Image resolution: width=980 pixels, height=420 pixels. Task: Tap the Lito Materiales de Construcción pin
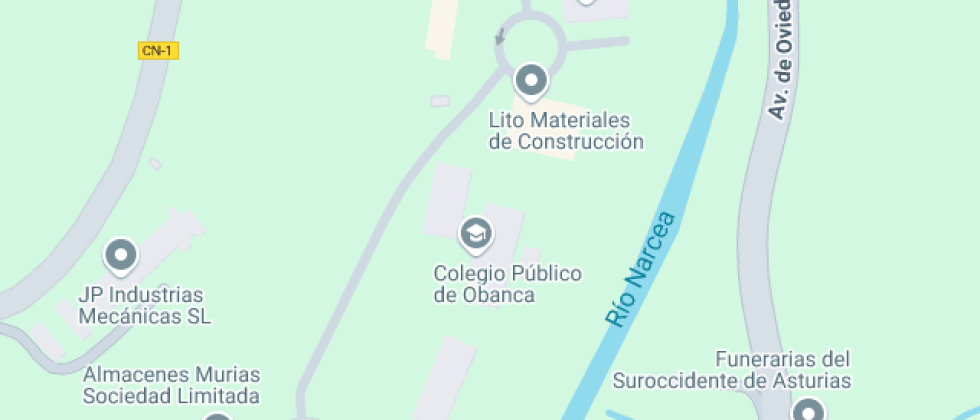tap(531, 82)
